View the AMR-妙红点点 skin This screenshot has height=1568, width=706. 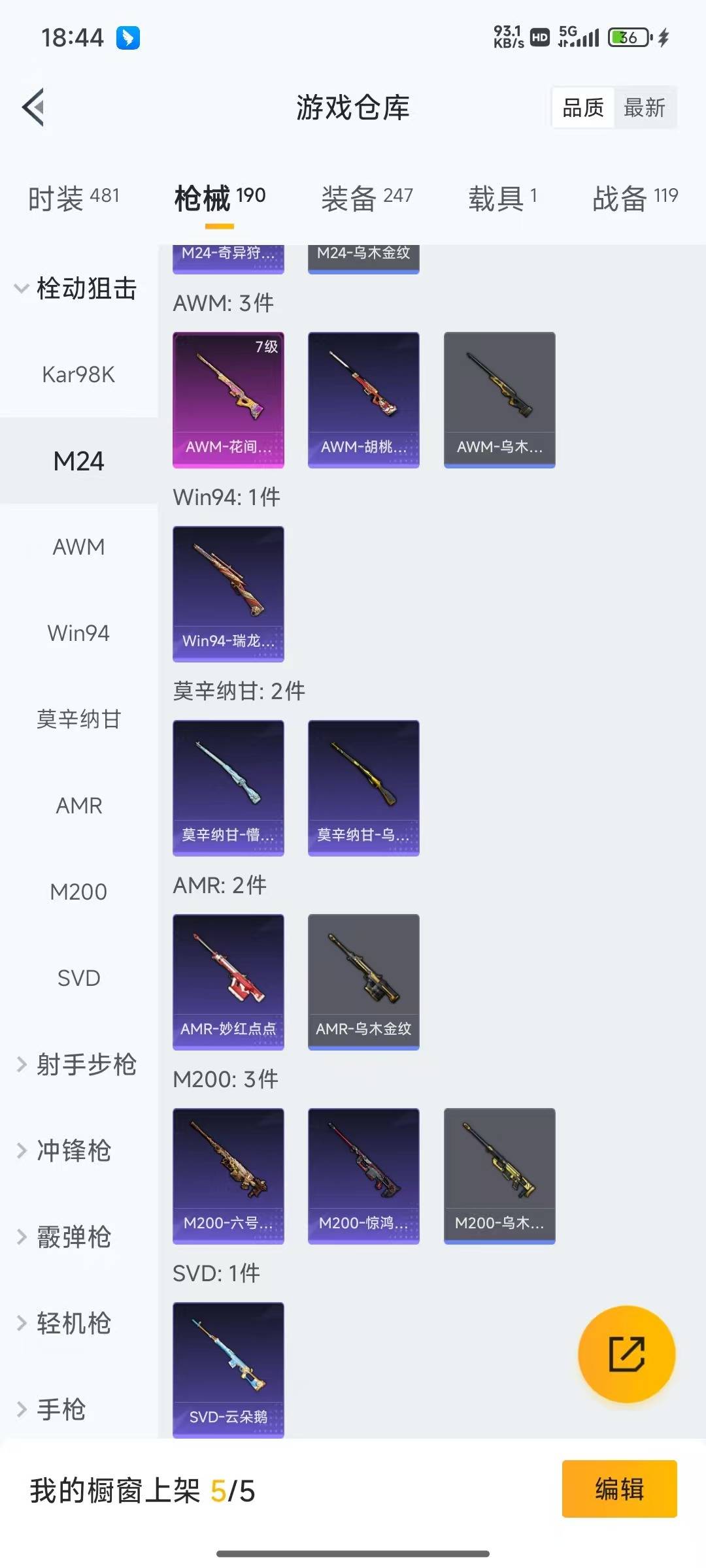click(x=228, y=981)
